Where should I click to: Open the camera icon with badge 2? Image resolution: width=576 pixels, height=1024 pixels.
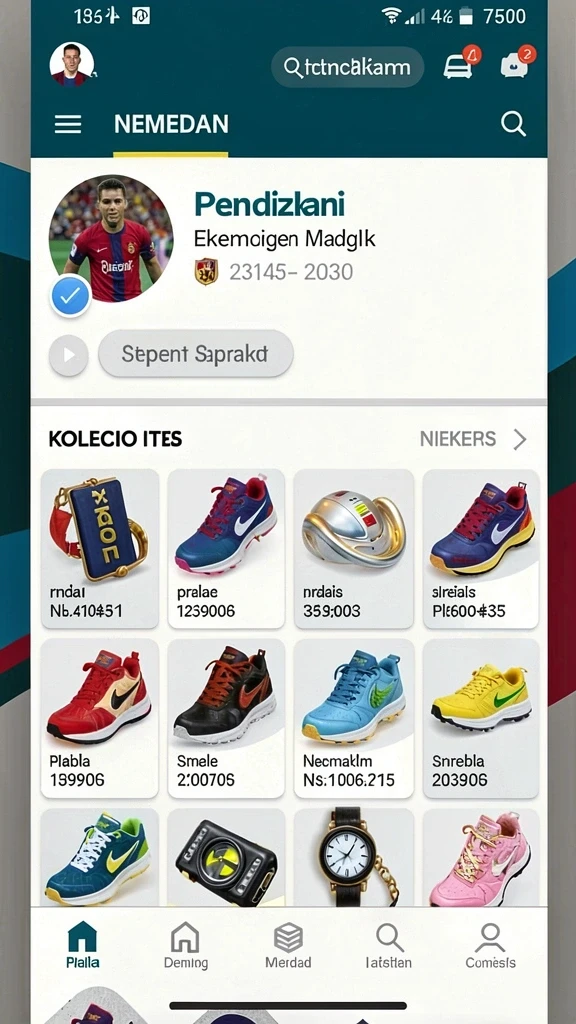pos(514,67)
